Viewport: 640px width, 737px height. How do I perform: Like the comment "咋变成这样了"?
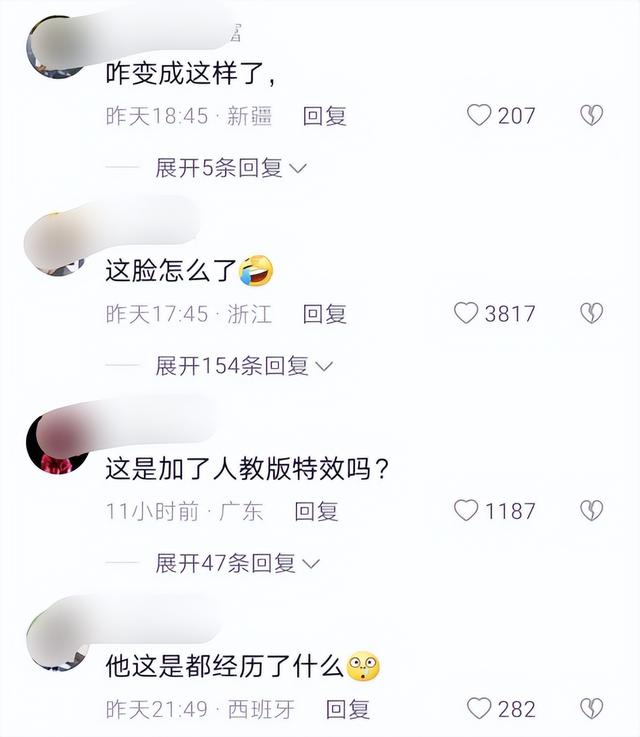click(x=480, y=116)
